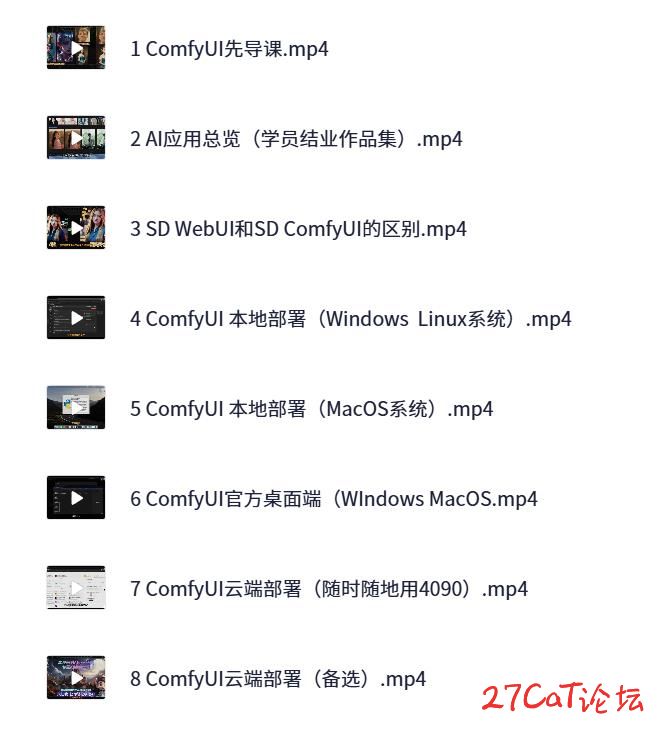This screenshot has width=659, height=739.
Task: Select 4 ComfyUI 本地部署 Windows Linux video
Action: [x=350, y=318]
